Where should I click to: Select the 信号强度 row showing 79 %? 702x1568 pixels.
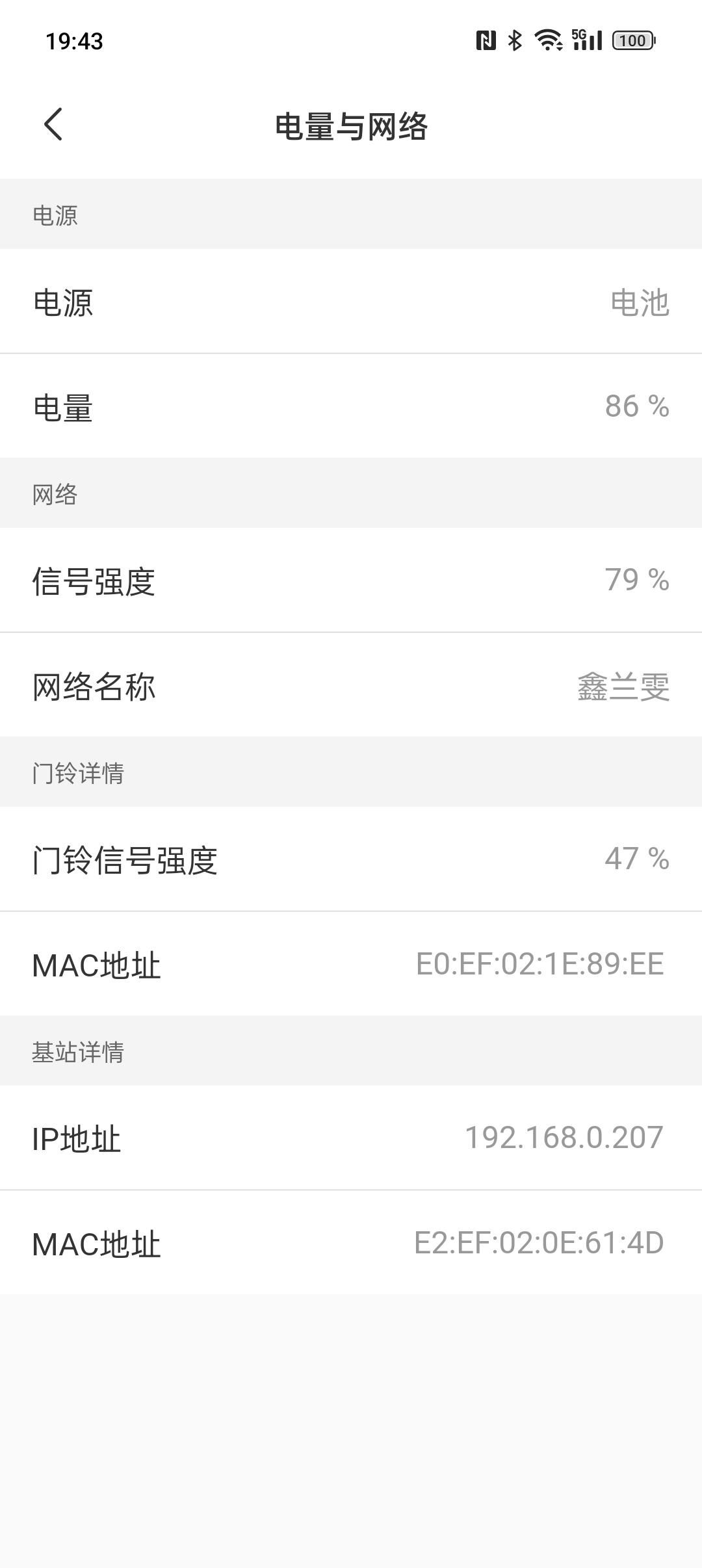[351, 581]
